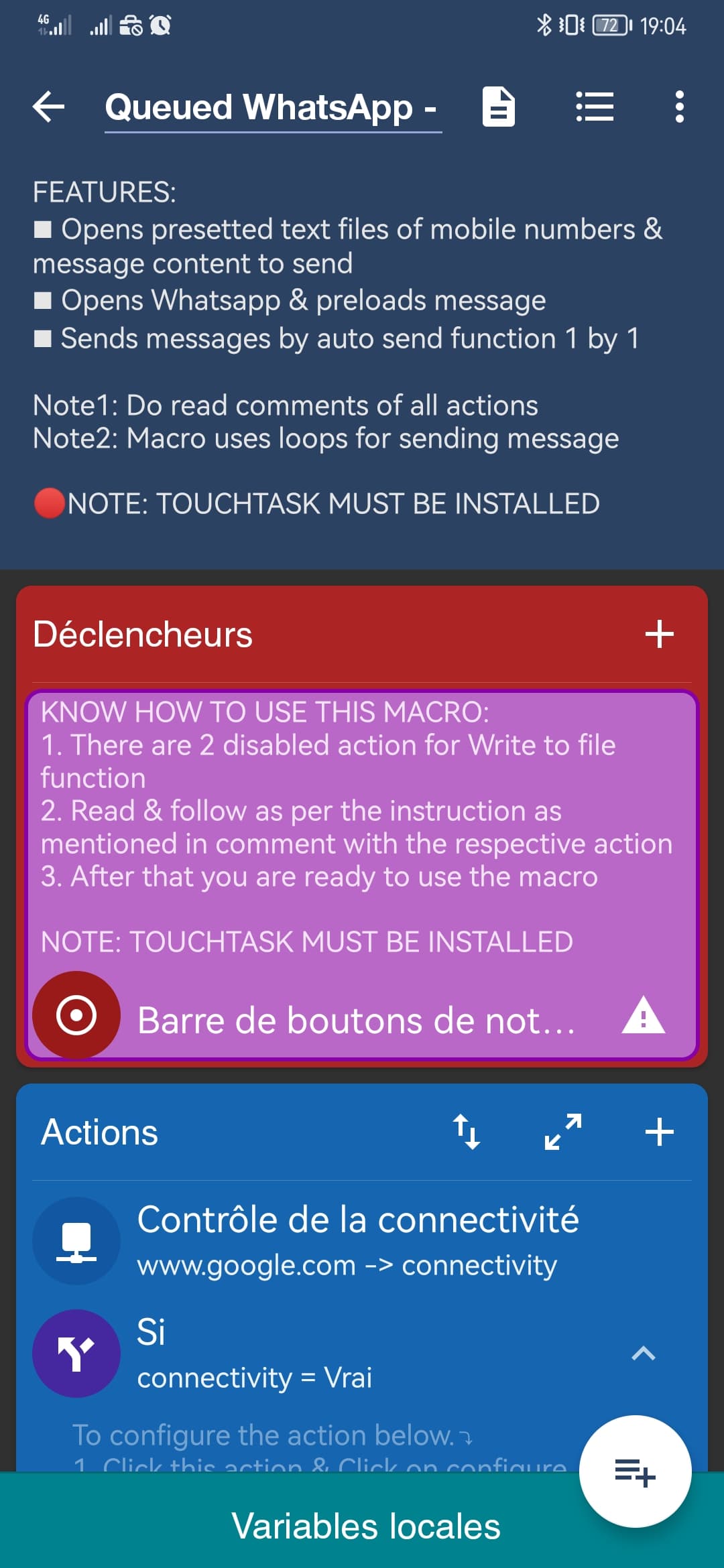Open the macro description document icon

pyautogui.click(x=499, y=107)
